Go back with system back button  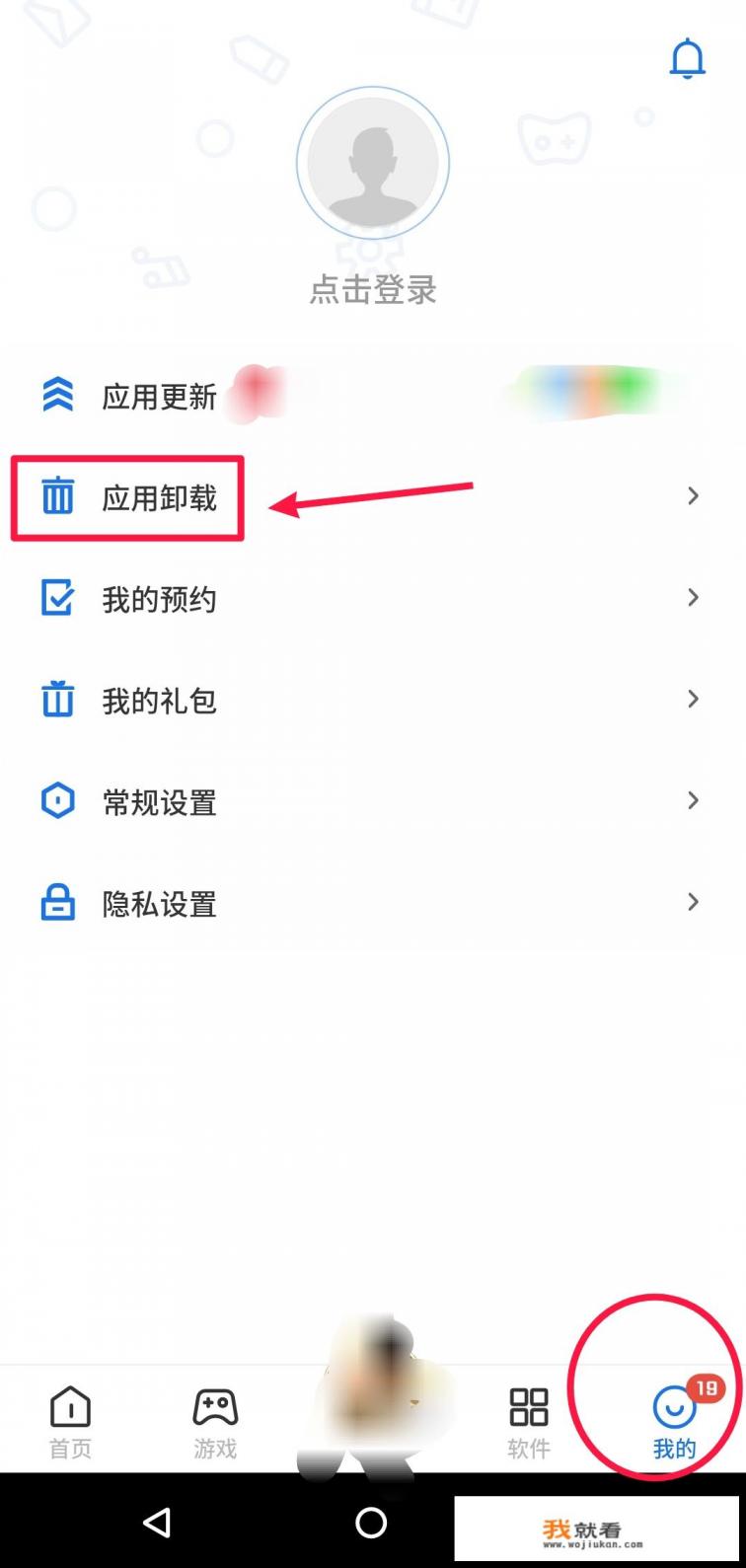point(158,1523)
